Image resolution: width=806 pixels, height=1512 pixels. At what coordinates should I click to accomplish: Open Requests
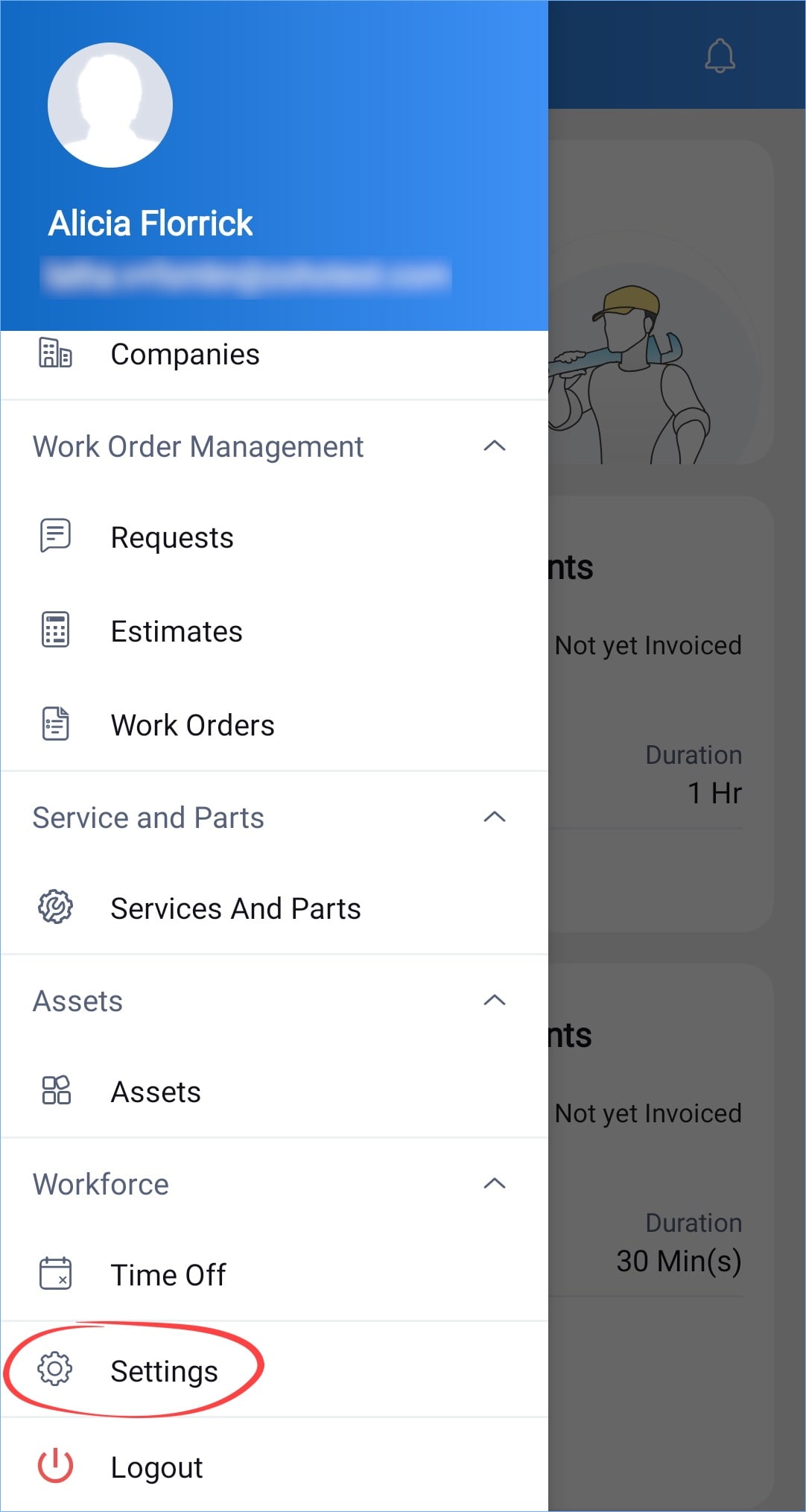[x=274, y=537]
